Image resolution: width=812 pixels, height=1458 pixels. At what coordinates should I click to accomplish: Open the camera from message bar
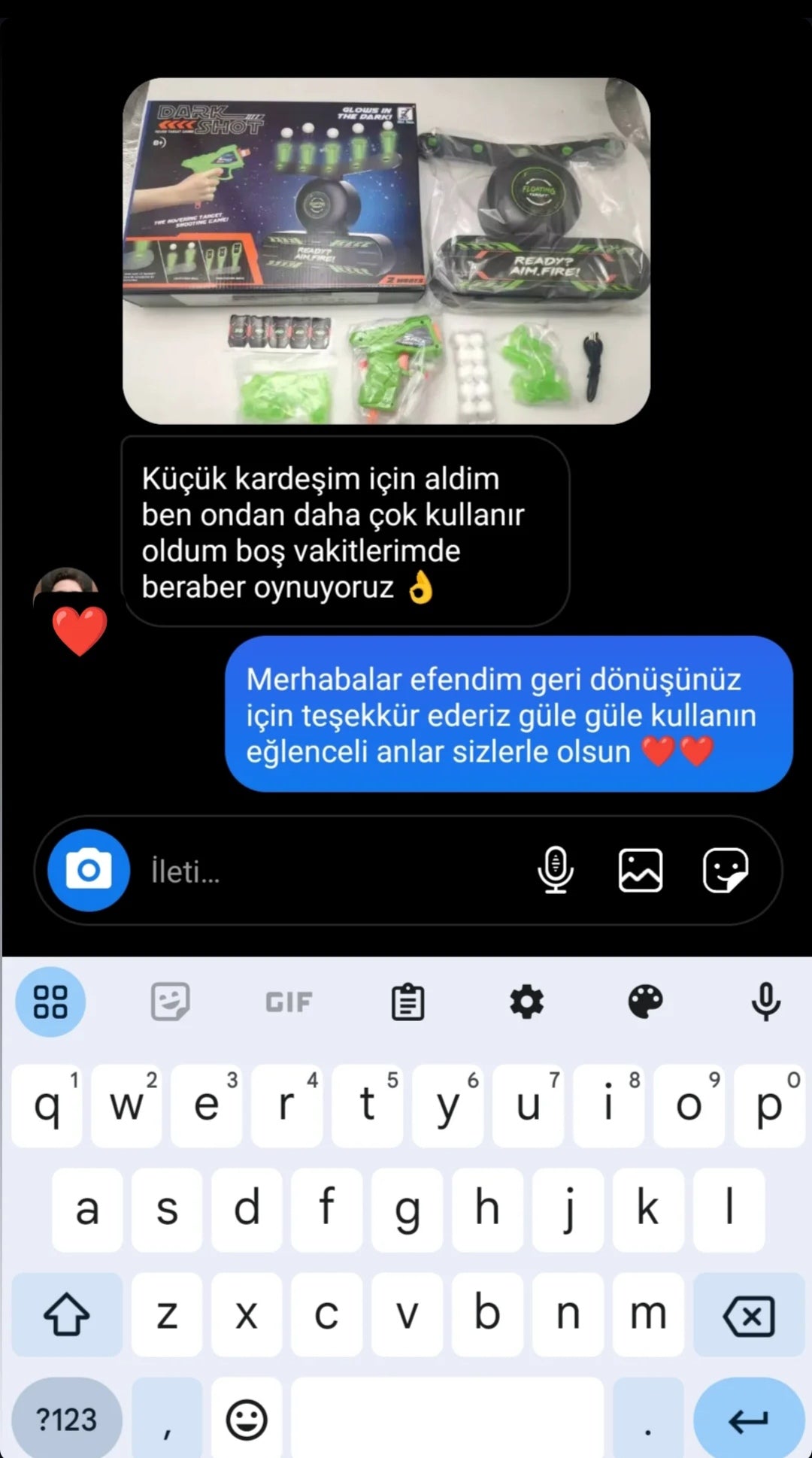click(89, 870)
